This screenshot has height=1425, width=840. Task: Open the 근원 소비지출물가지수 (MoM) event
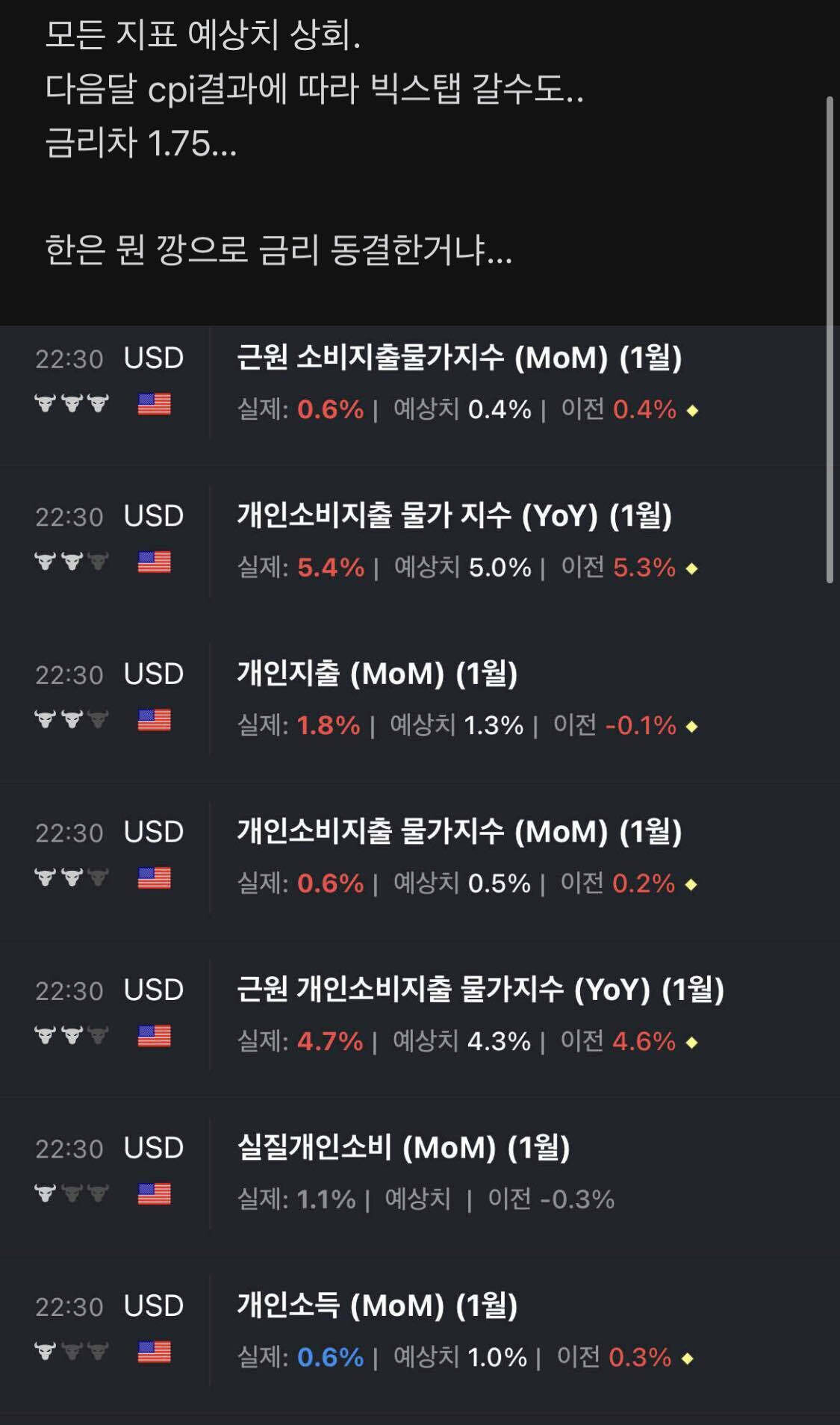459,360
